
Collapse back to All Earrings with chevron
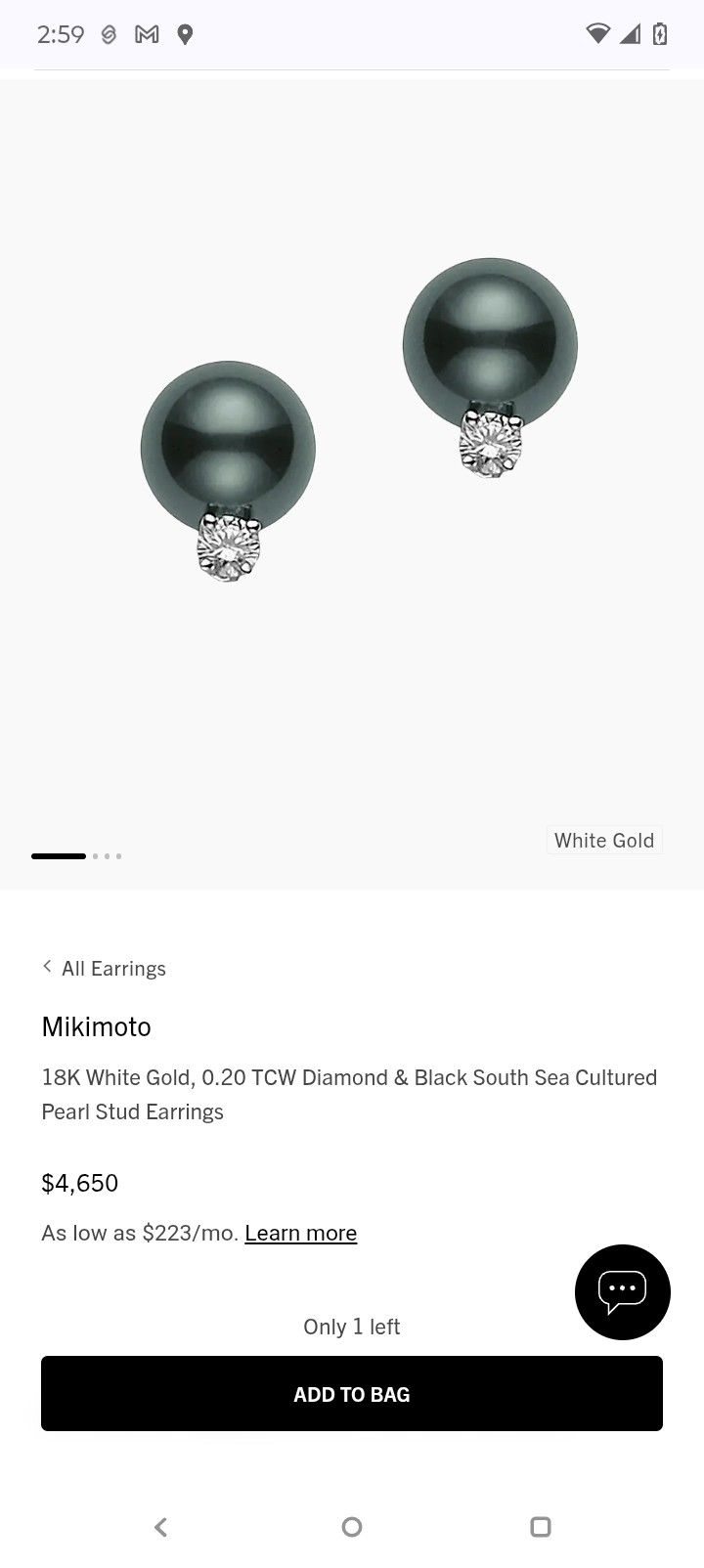point(47,967)
